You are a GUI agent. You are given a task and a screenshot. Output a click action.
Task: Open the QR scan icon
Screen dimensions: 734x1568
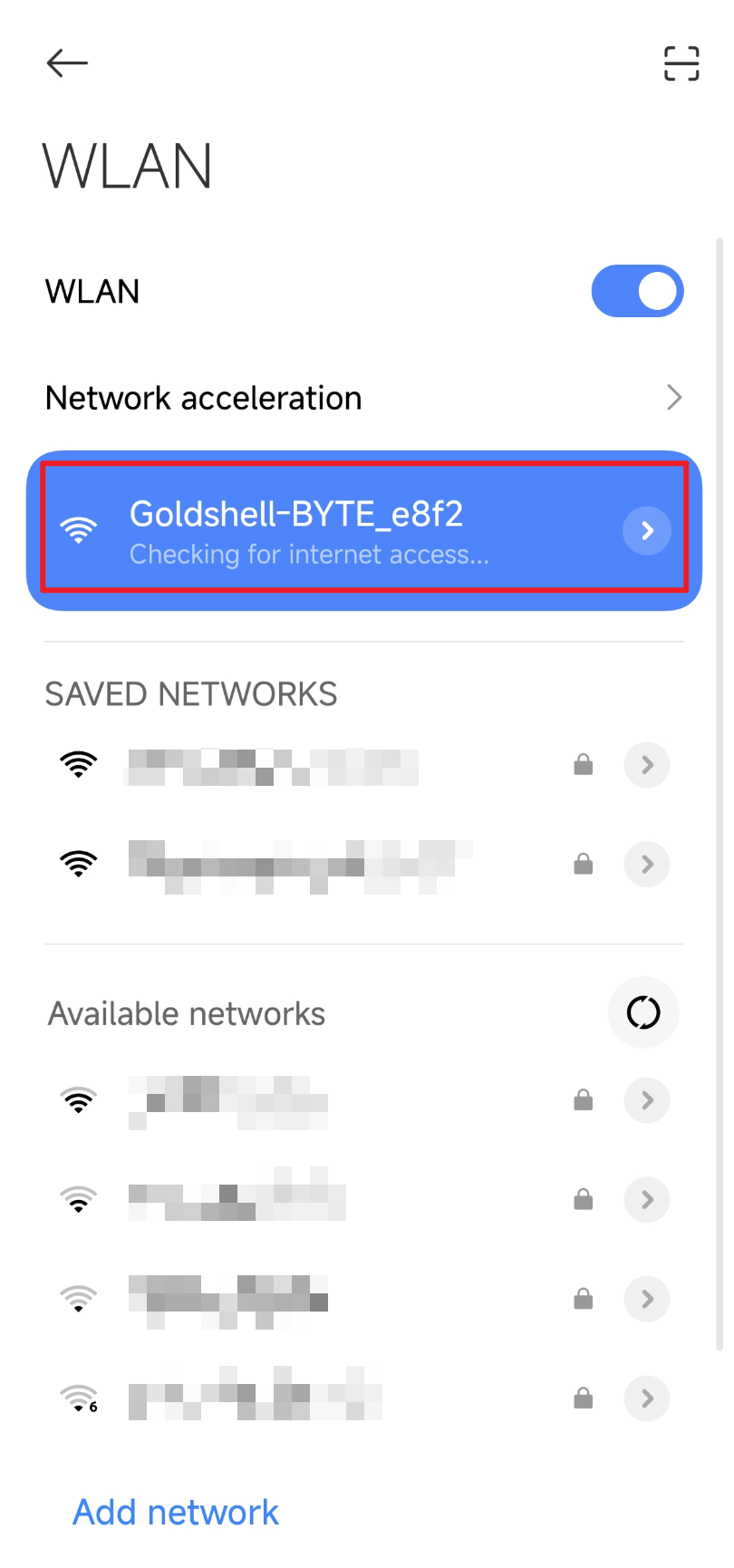tap(681, 63)
